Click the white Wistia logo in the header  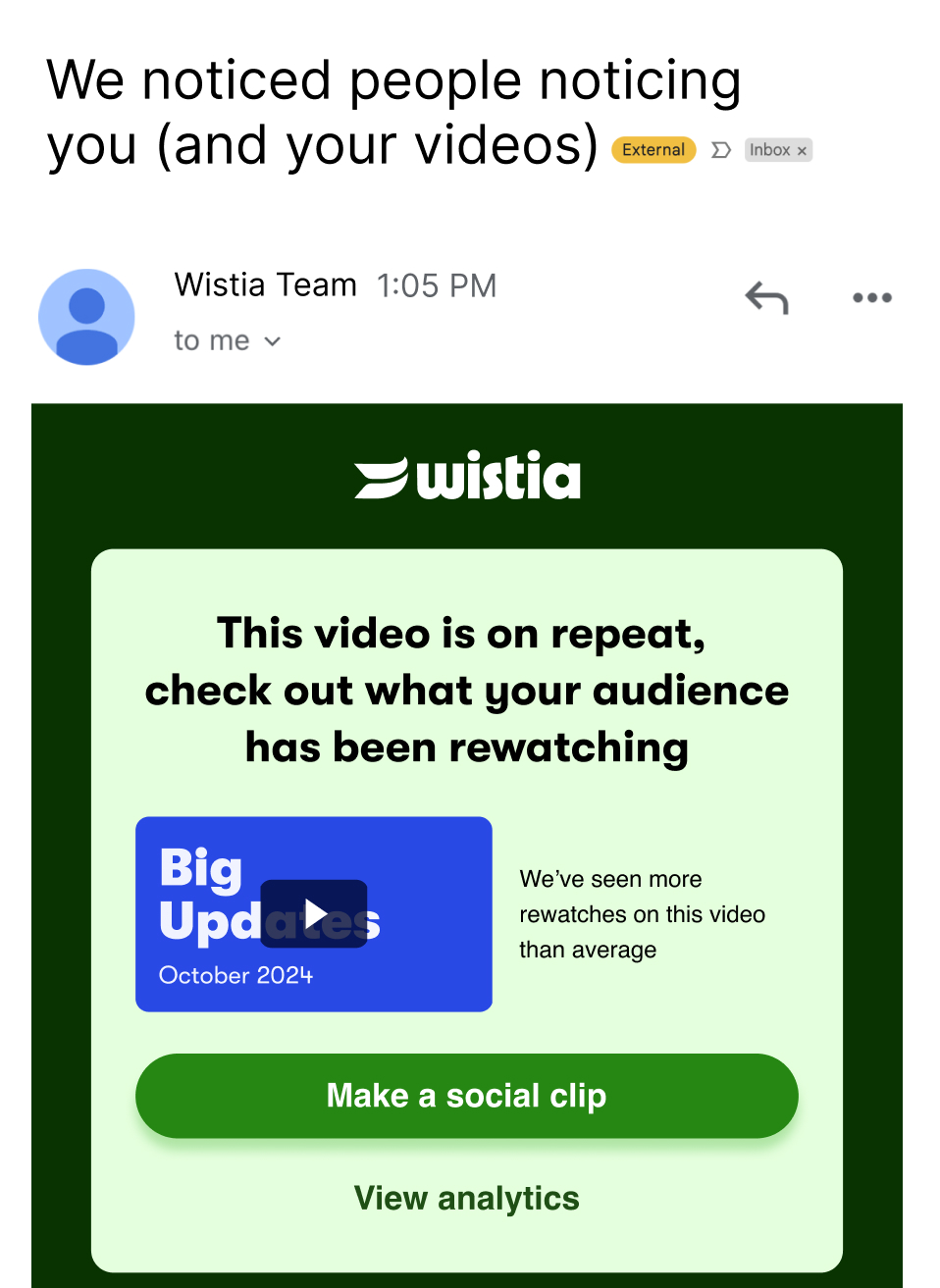[468, 476]
